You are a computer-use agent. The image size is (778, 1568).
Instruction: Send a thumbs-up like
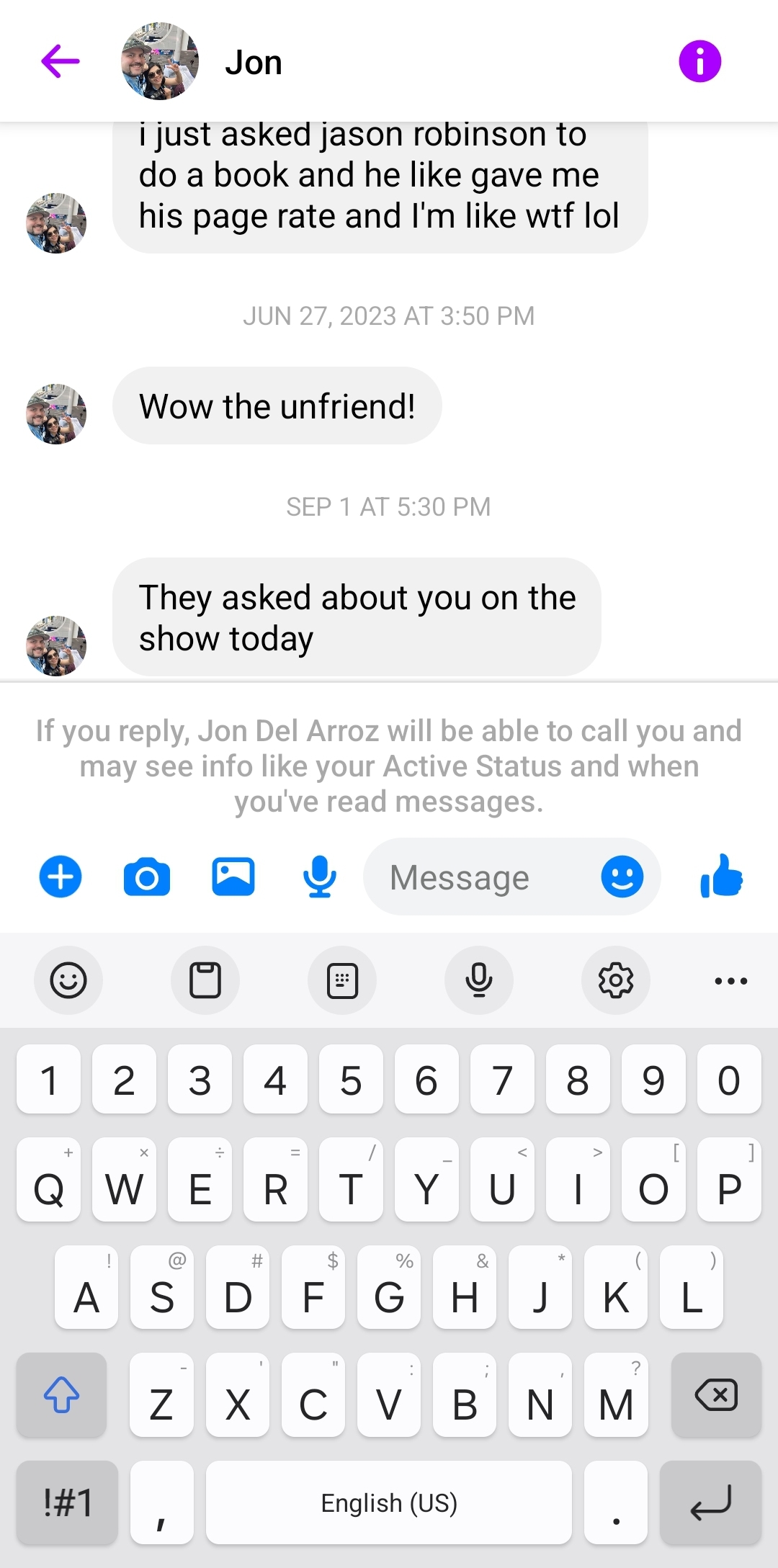point(722,876)
